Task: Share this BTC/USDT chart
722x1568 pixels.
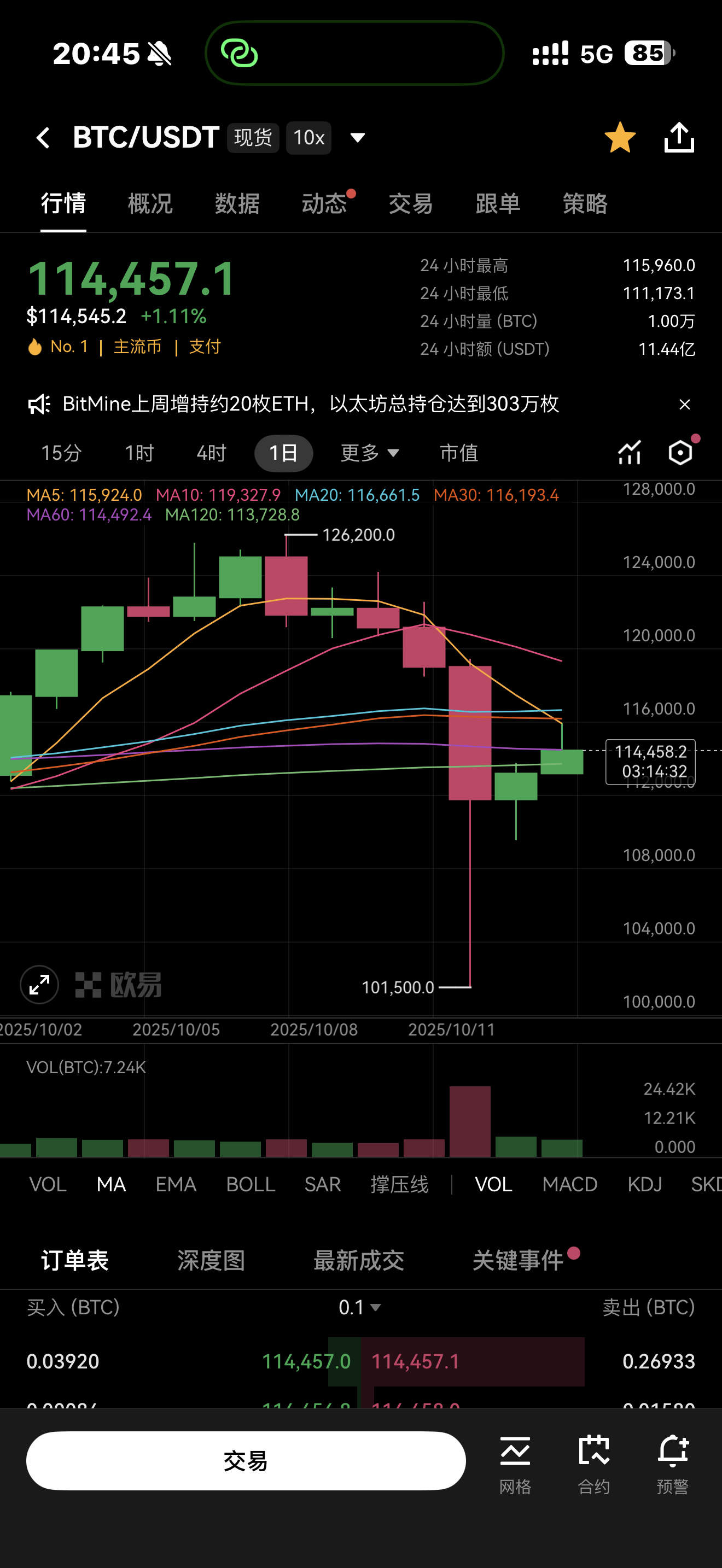Action: tap(679, 138)
